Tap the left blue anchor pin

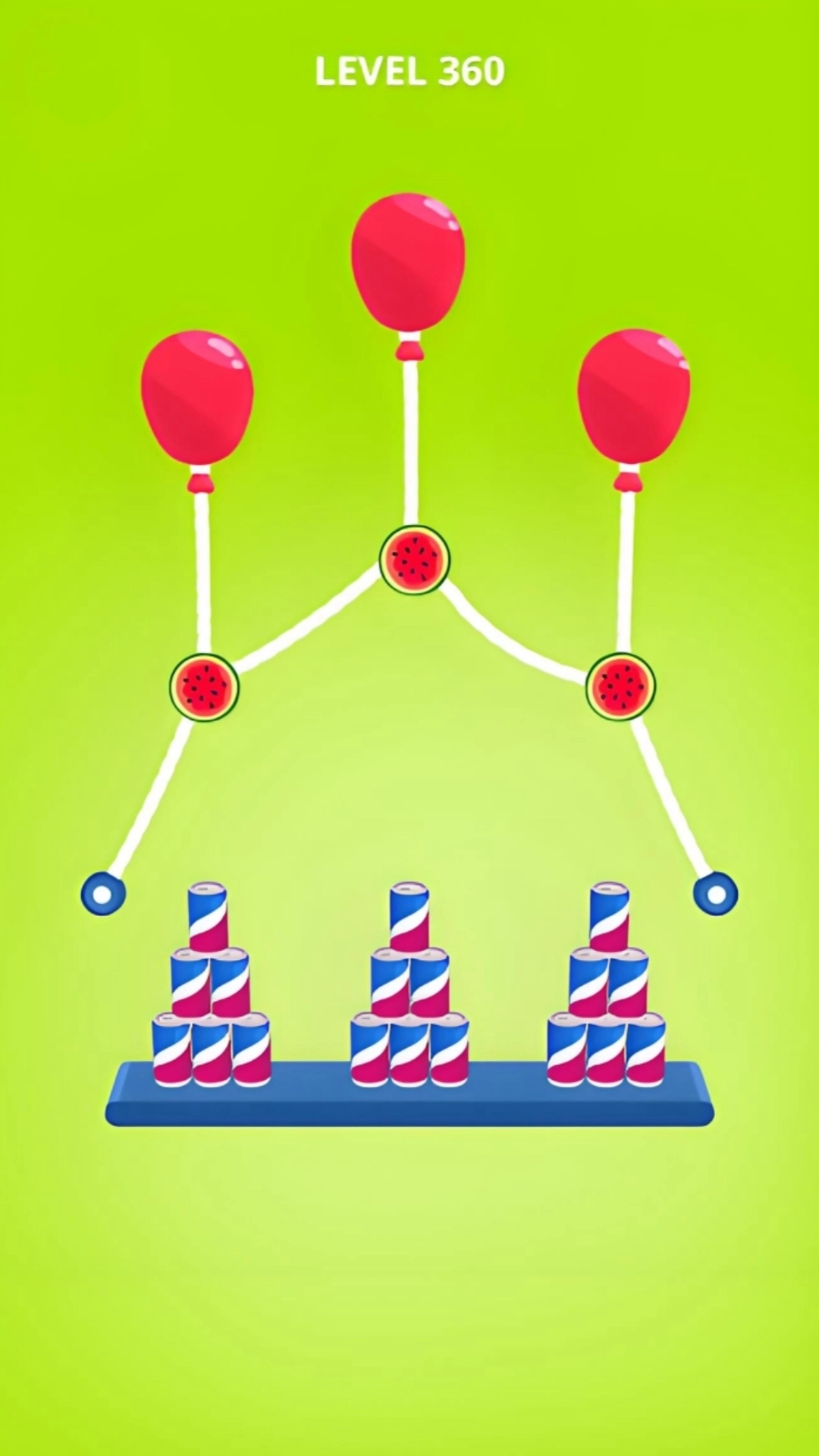tap(103, 893)
